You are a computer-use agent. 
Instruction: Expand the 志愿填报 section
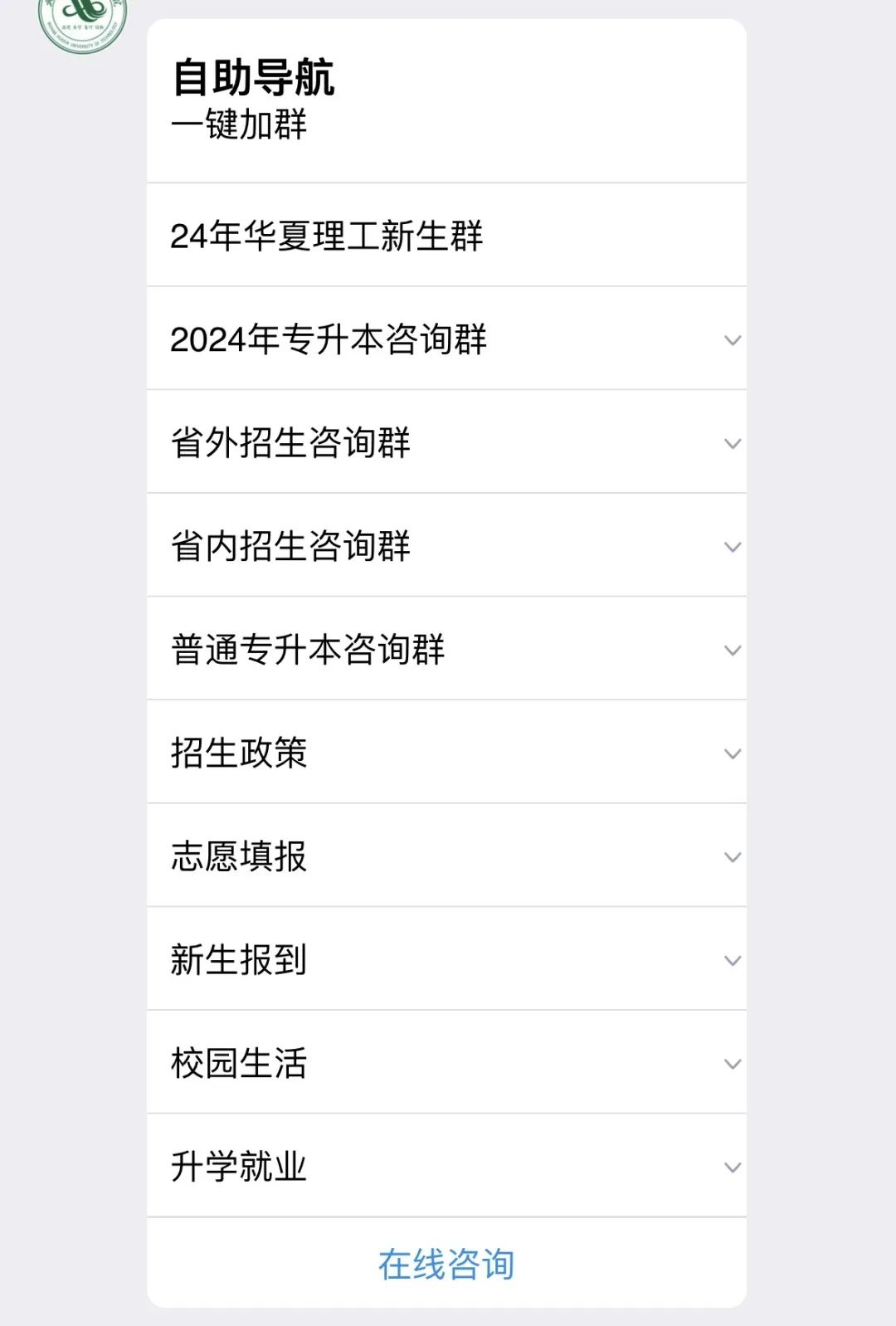pyautogui.click(x=448, y=856)
